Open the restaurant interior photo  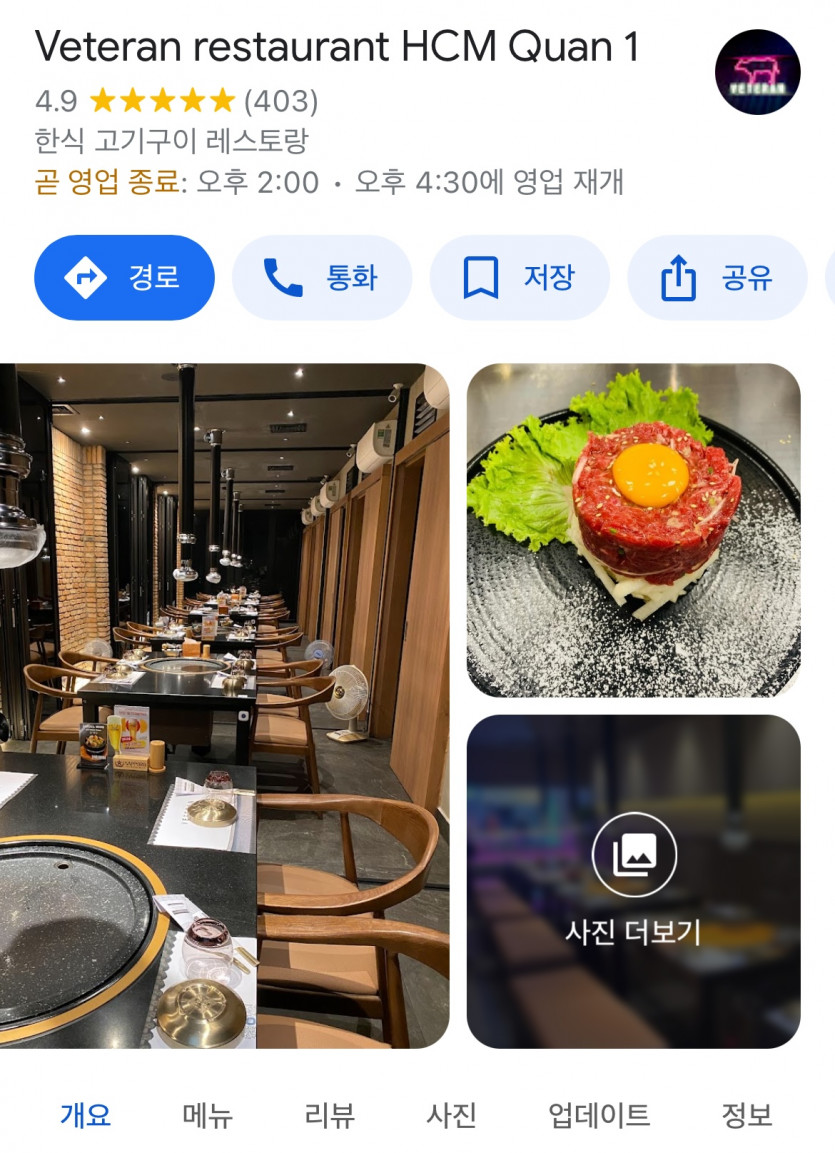click(x=224, y=705)
